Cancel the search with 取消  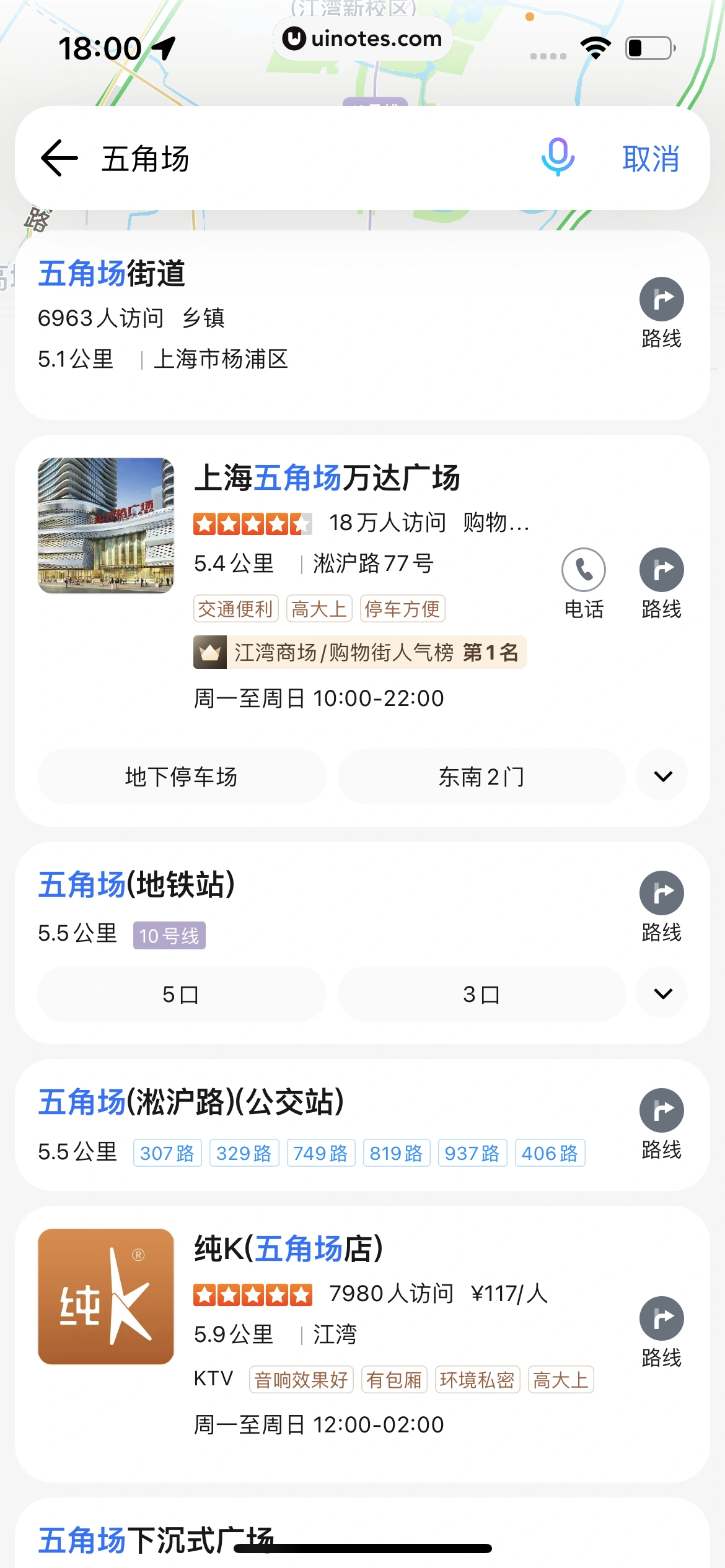click(x=651, y=159)
